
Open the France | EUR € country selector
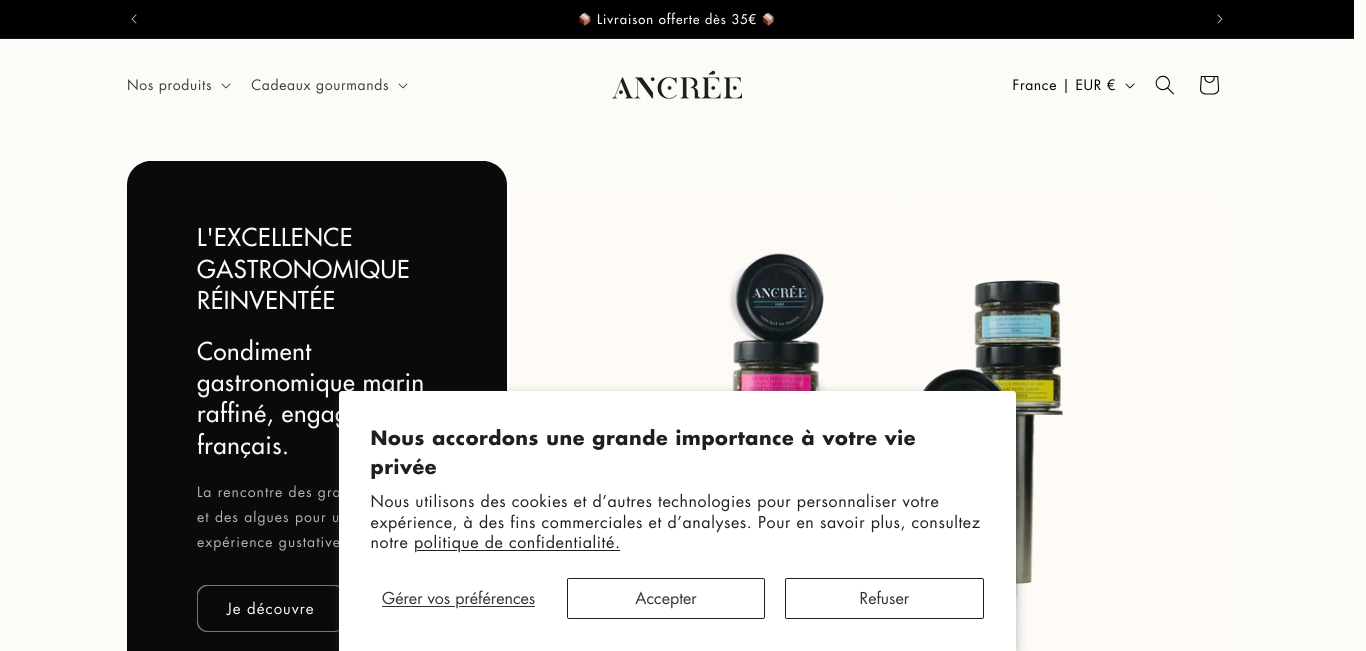[x=1072, y=85]
